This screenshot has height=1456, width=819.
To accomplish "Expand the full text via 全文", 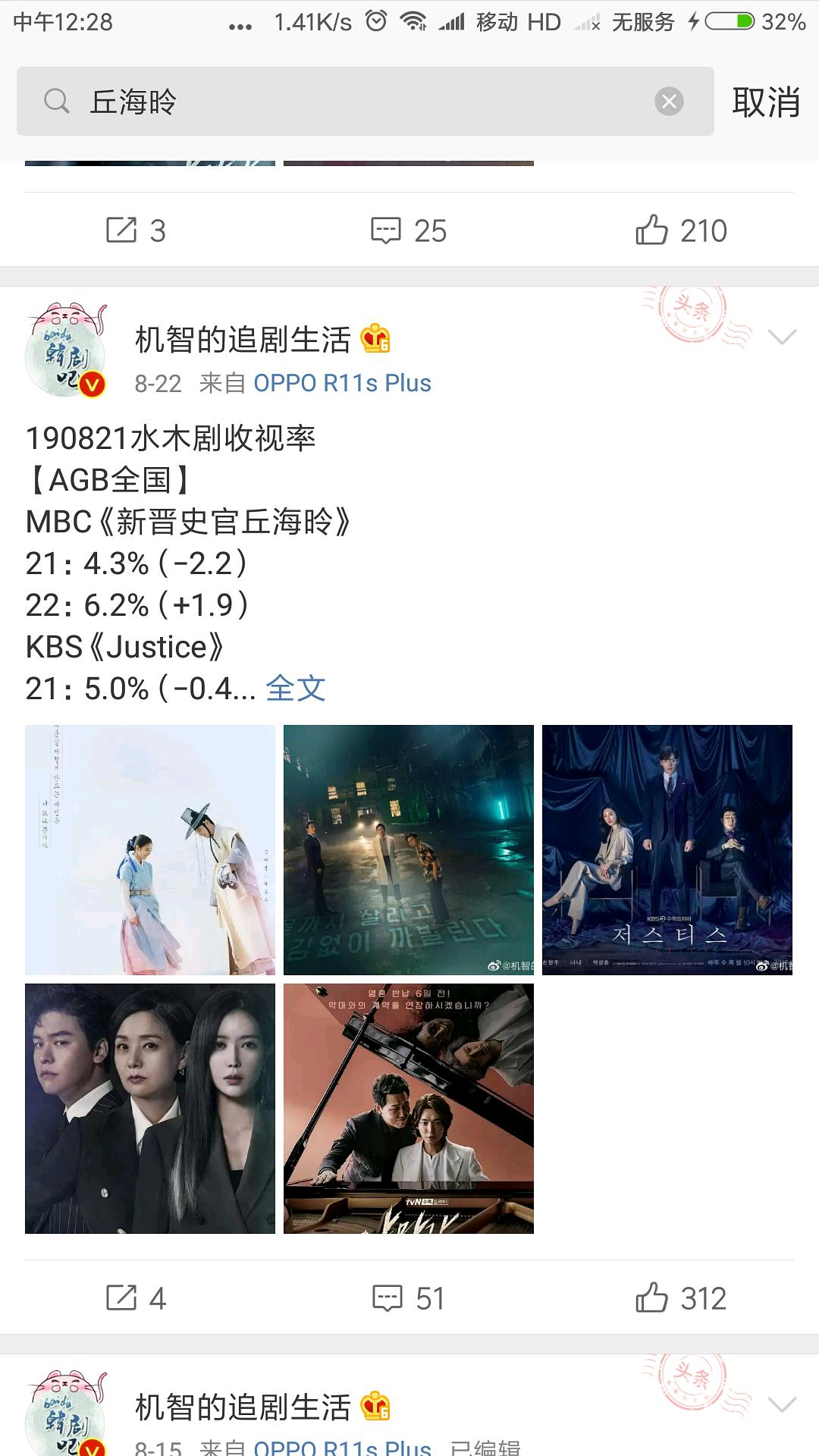I will (296, 689).
